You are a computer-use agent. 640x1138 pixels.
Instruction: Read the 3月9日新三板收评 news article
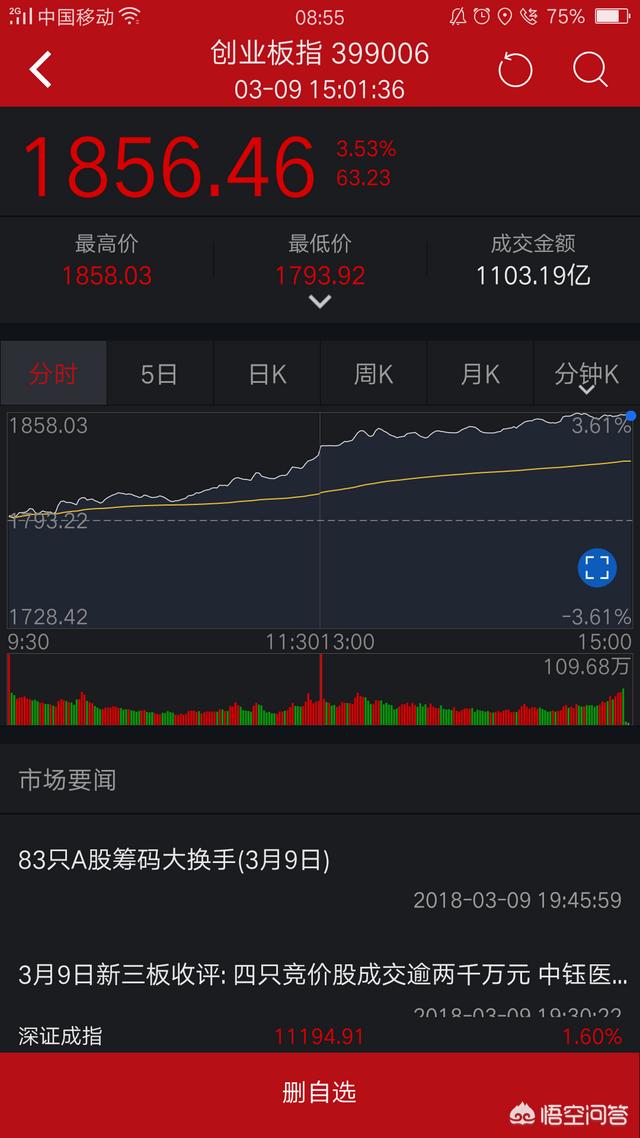point(320,975)
